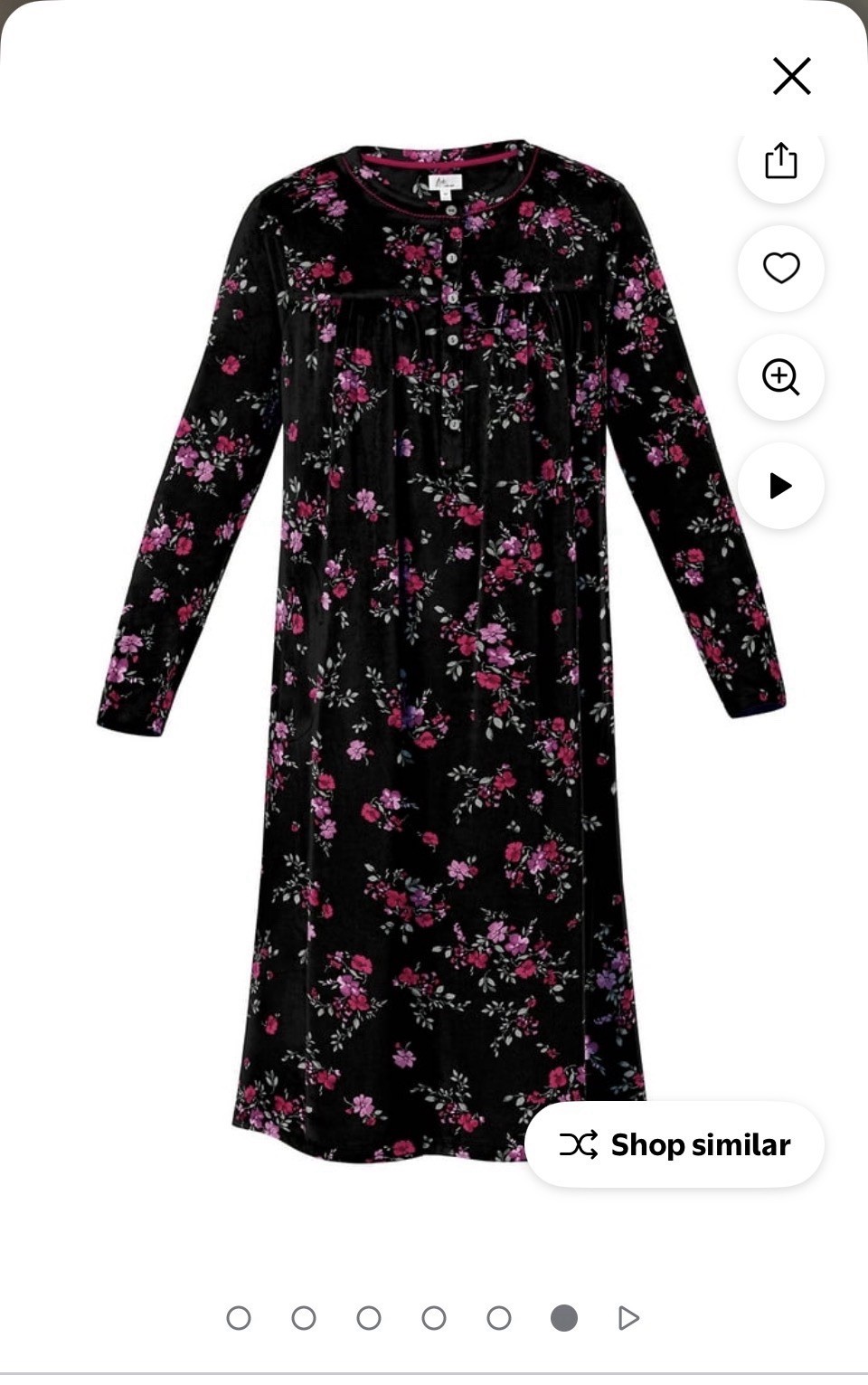
Task: Select the third image dot
Action: pos(369,1318)
